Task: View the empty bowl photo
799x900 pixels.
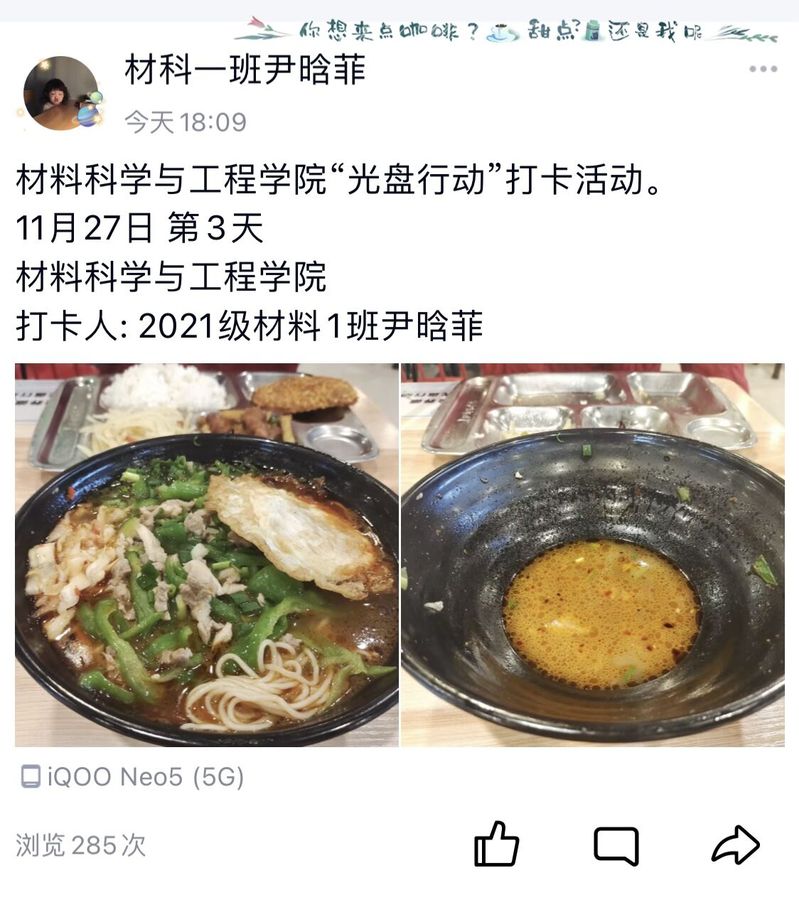Action: [x=592, y=555]
